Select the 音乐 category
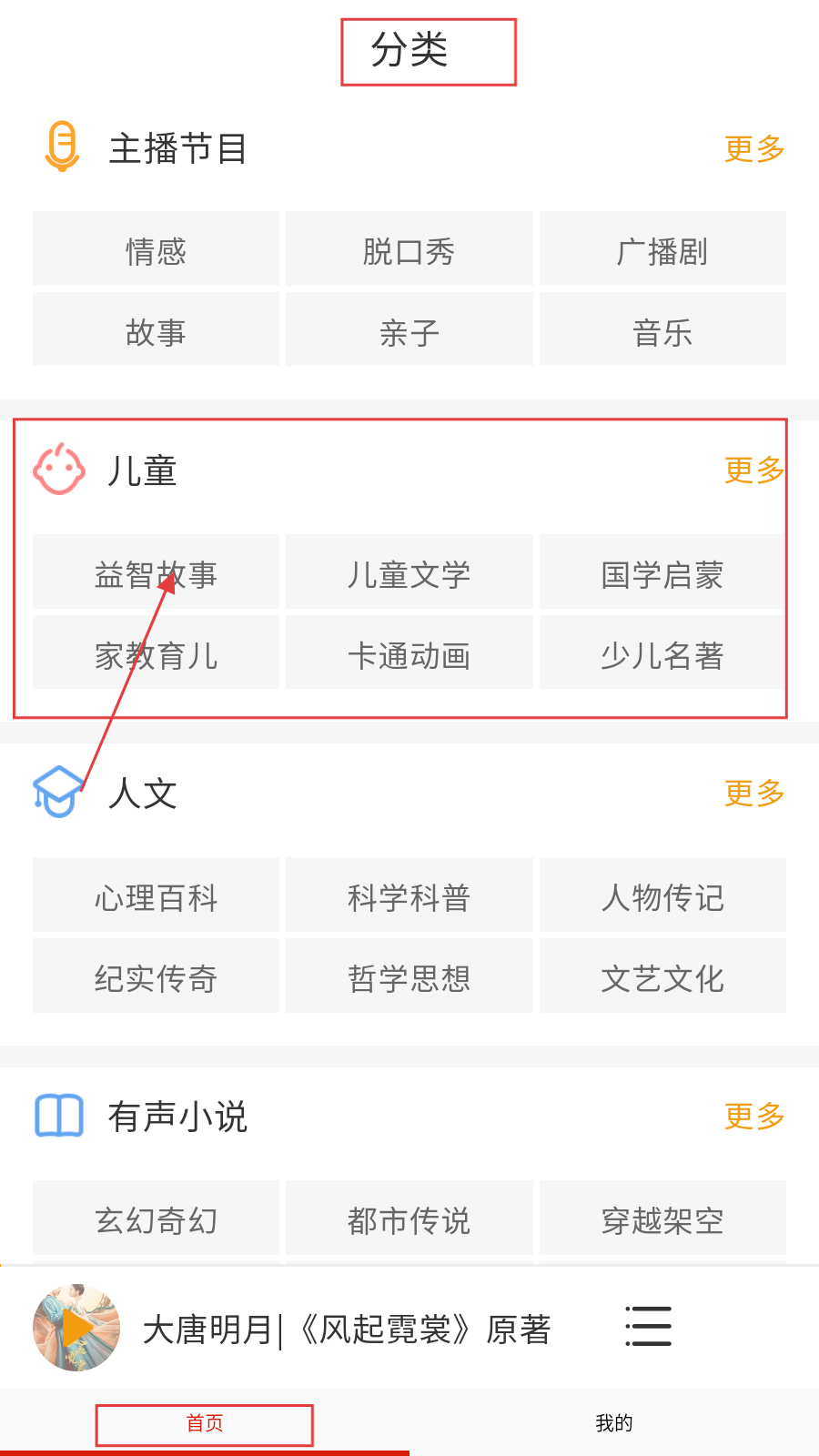The height and width of the screenshot is (1456, 819). [x=662, y=331]
